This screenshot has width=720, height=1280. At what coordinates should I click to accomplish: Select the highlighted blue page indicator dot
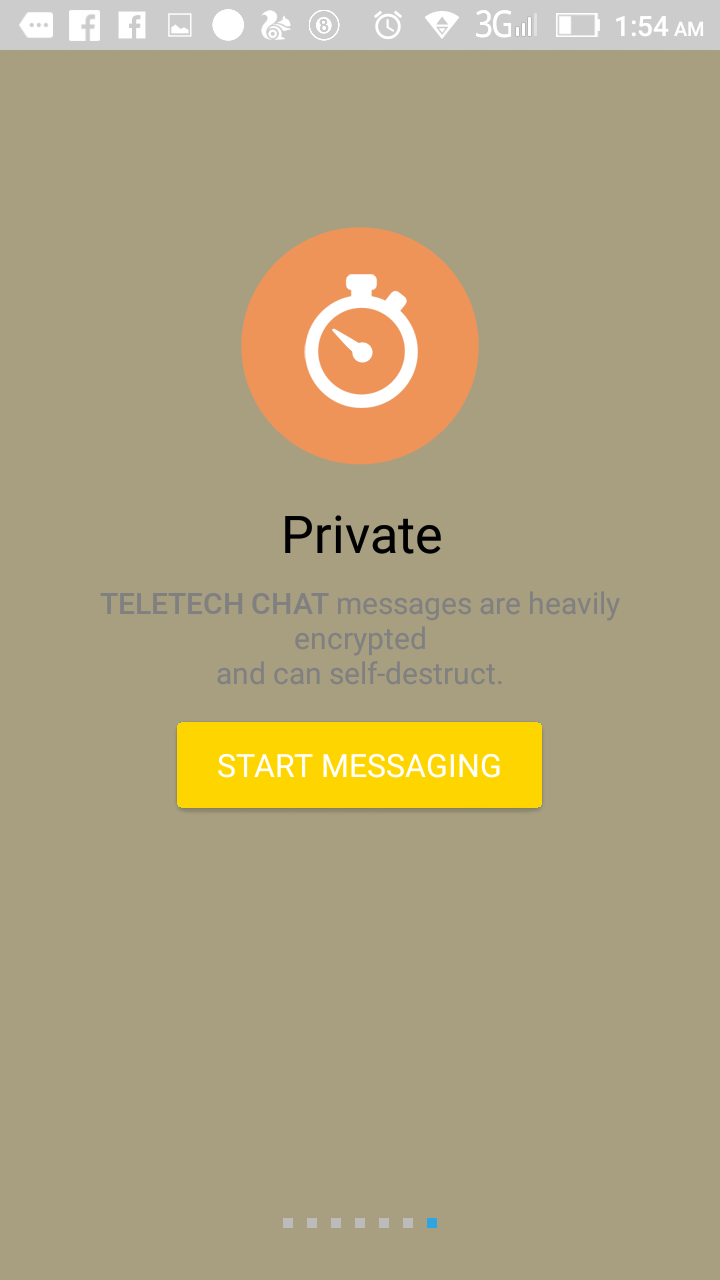[x=432, y=1222]
